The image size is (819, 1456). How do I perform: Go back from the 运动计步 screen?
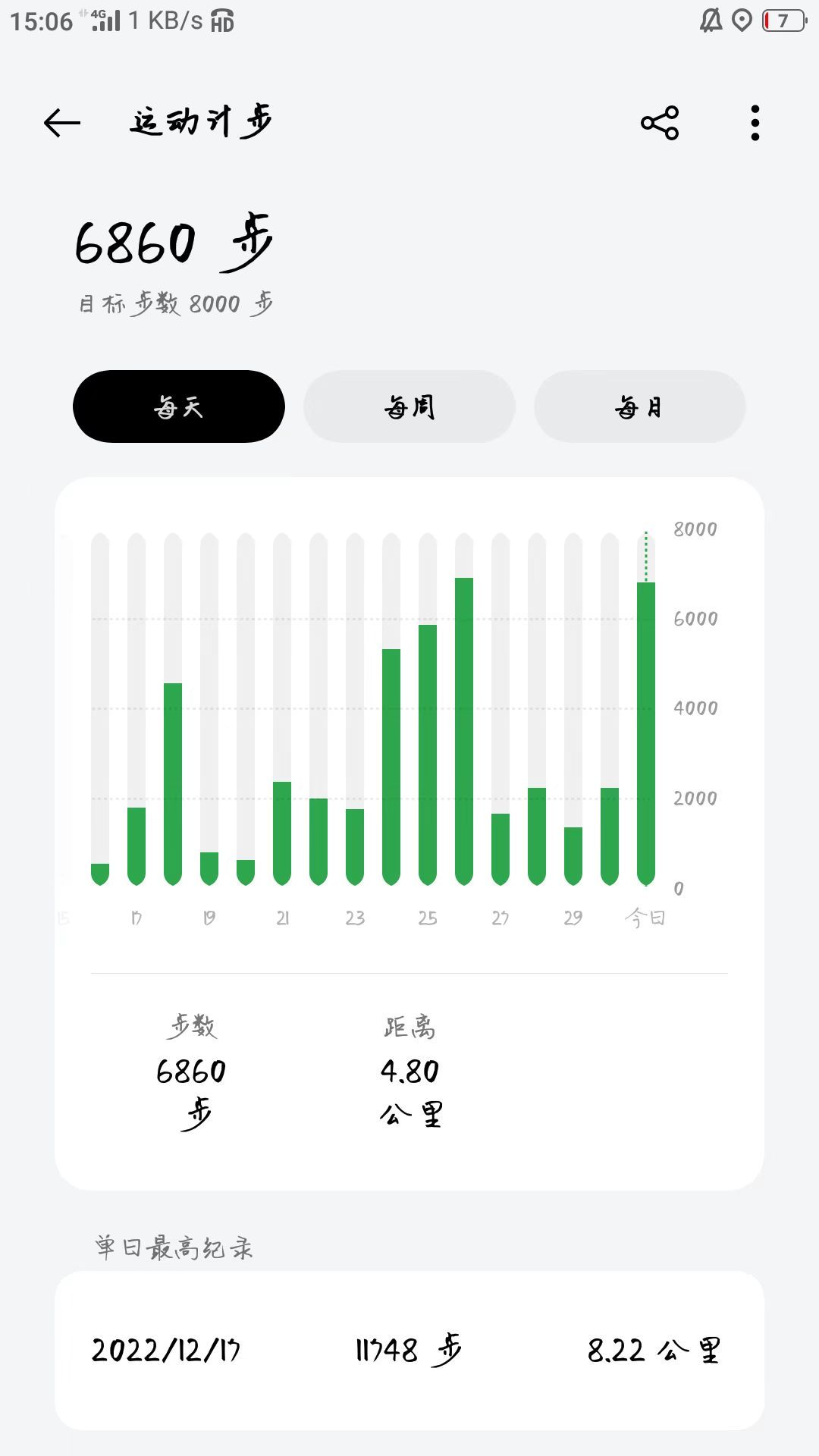62,123
